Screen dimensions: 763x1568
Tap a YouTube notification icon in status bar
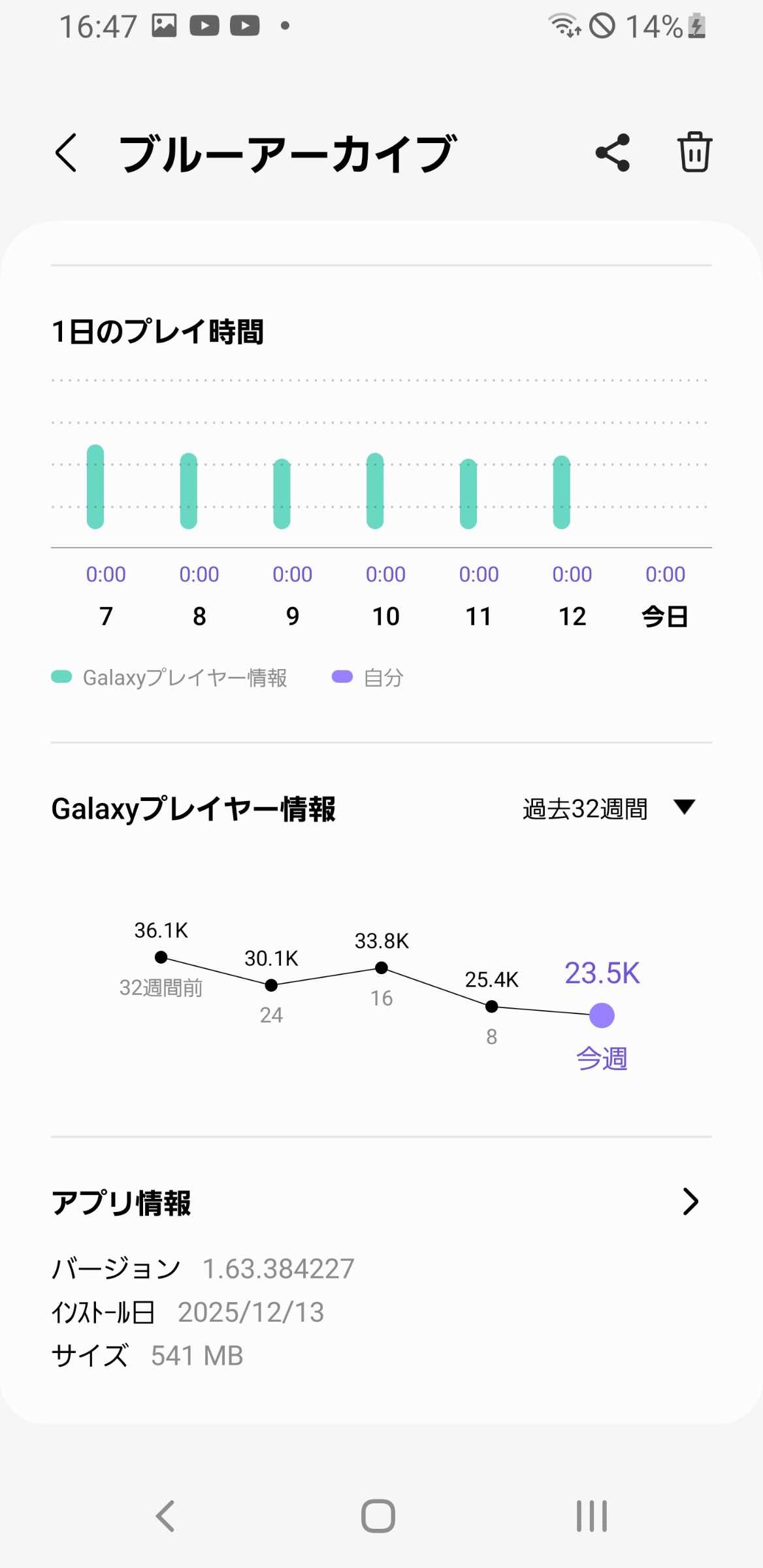coord(205,25)
